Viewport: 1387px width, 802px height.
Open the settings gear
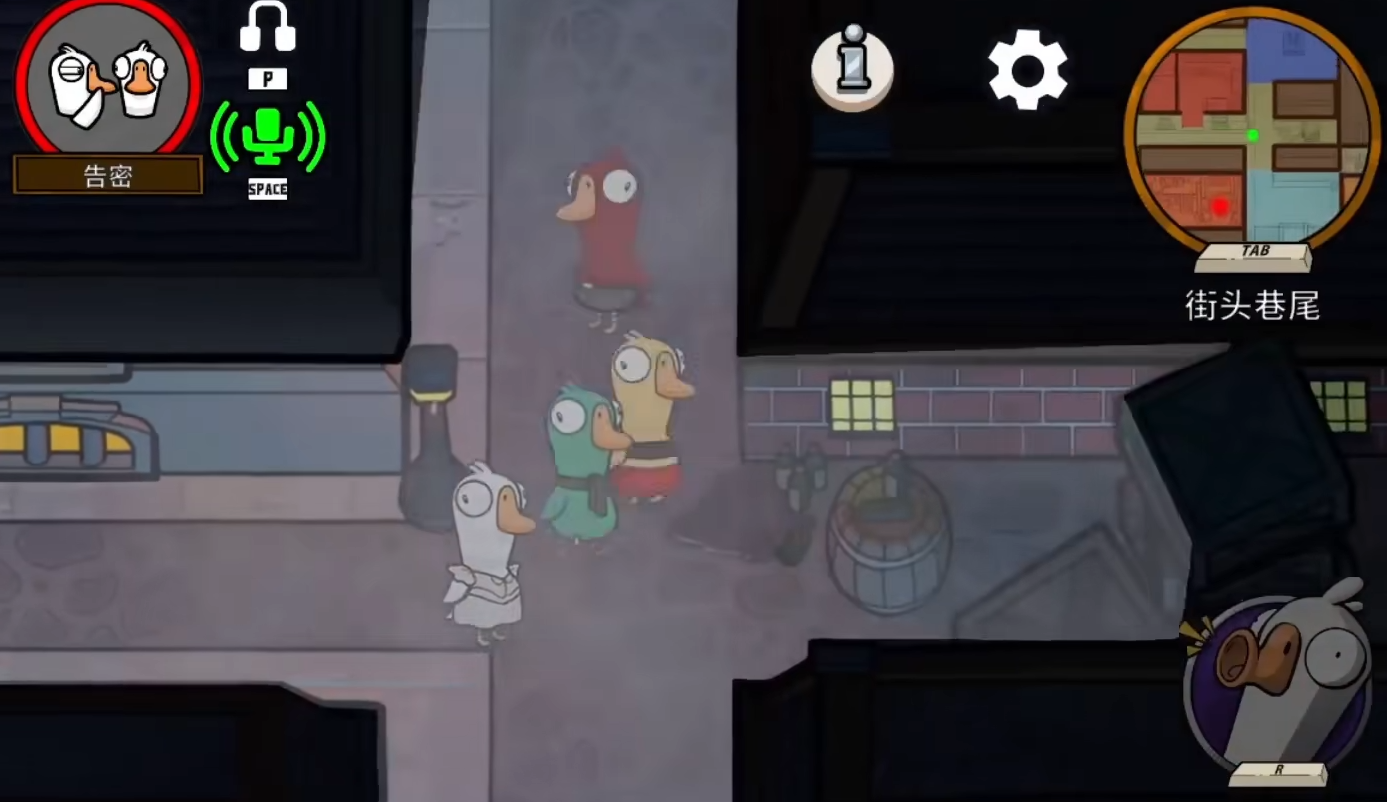click(x=1027, y=68)
